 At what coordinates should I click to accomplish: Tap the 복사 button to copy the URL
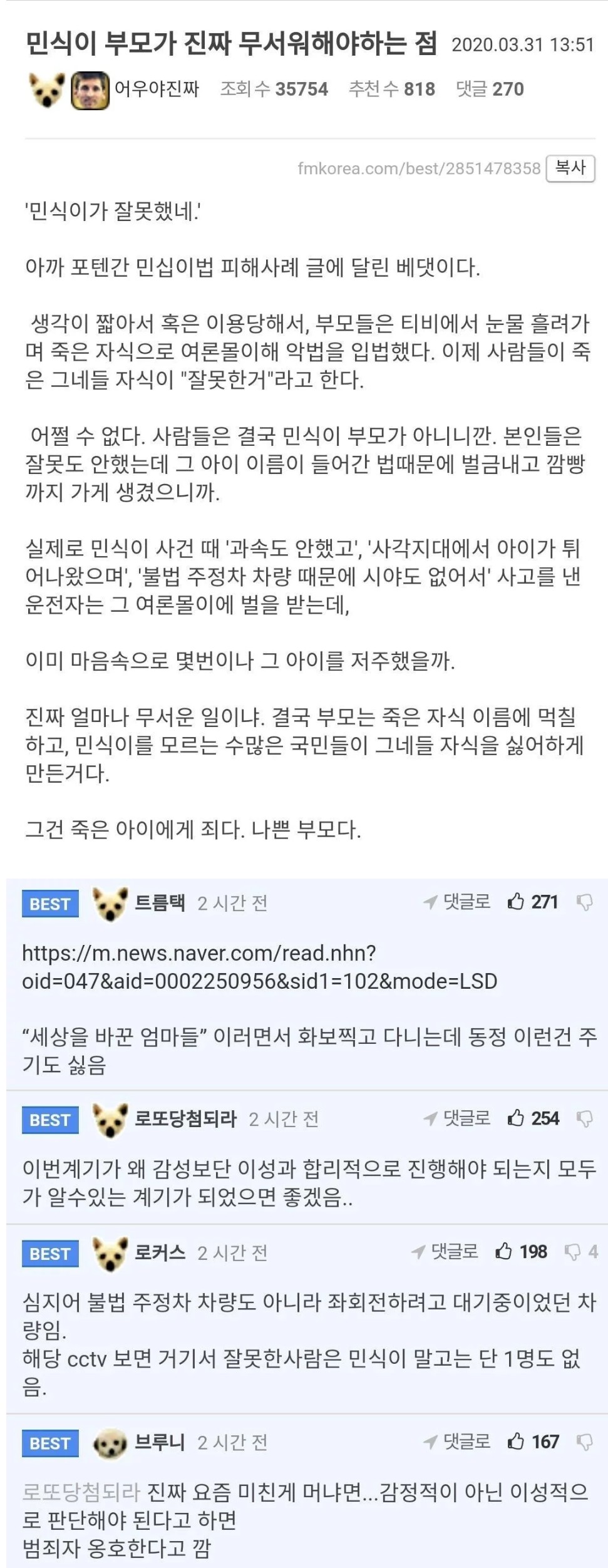click(x=570, y=168)
